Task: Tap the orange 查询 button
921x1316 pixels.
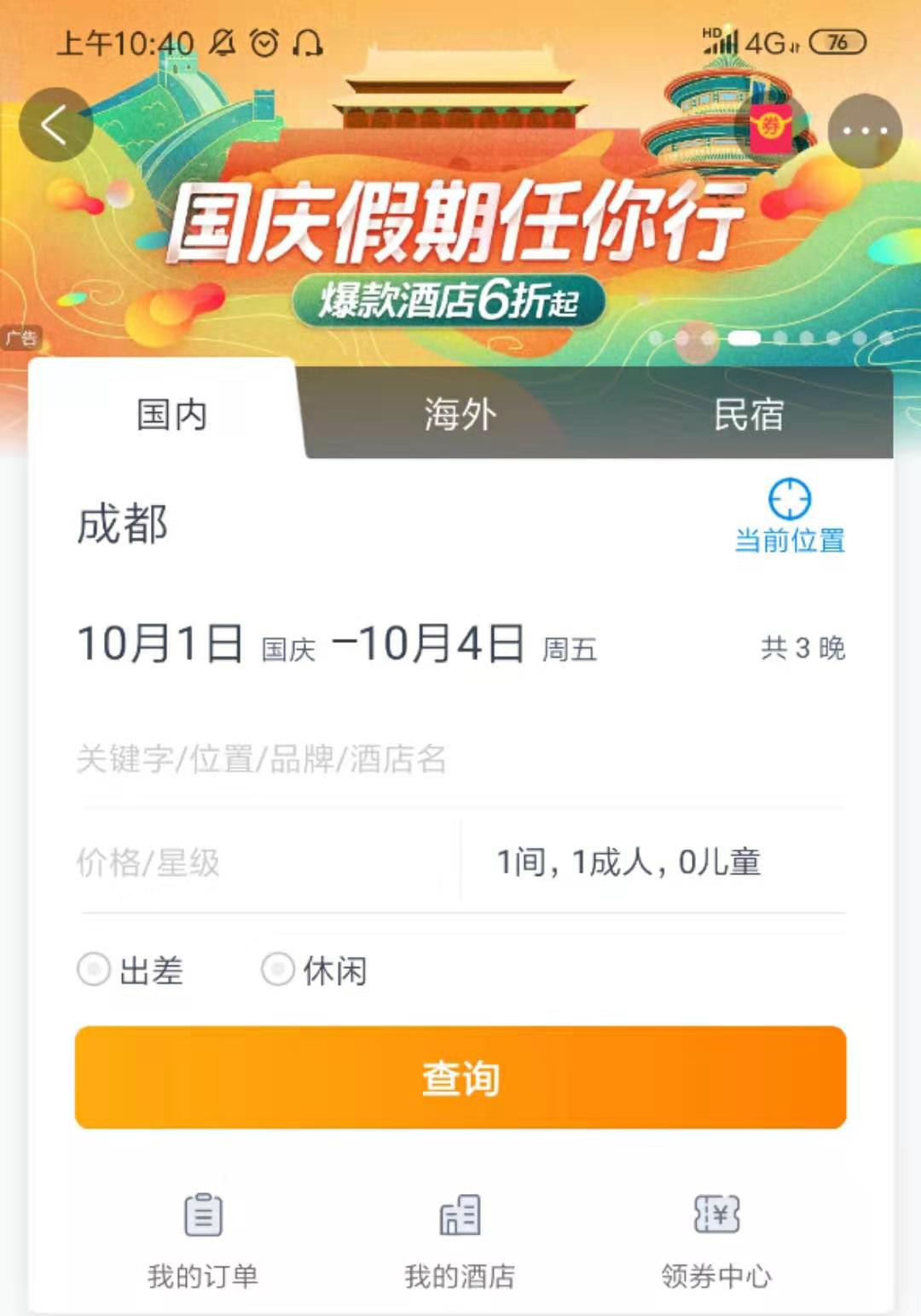Action: [x=460, y=1077]
